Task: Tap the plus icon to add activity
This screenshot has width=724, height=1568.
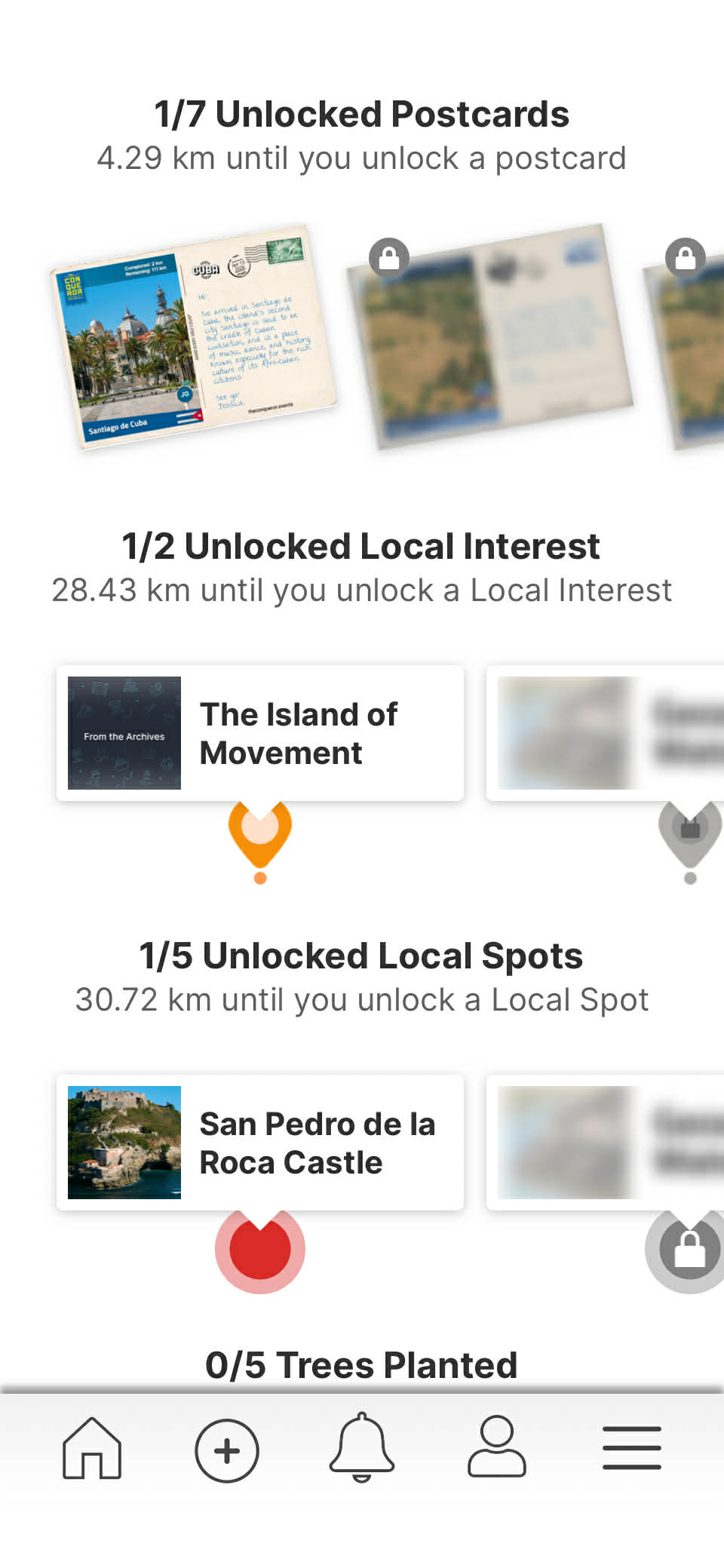Action: click(x=227, y=1450)
